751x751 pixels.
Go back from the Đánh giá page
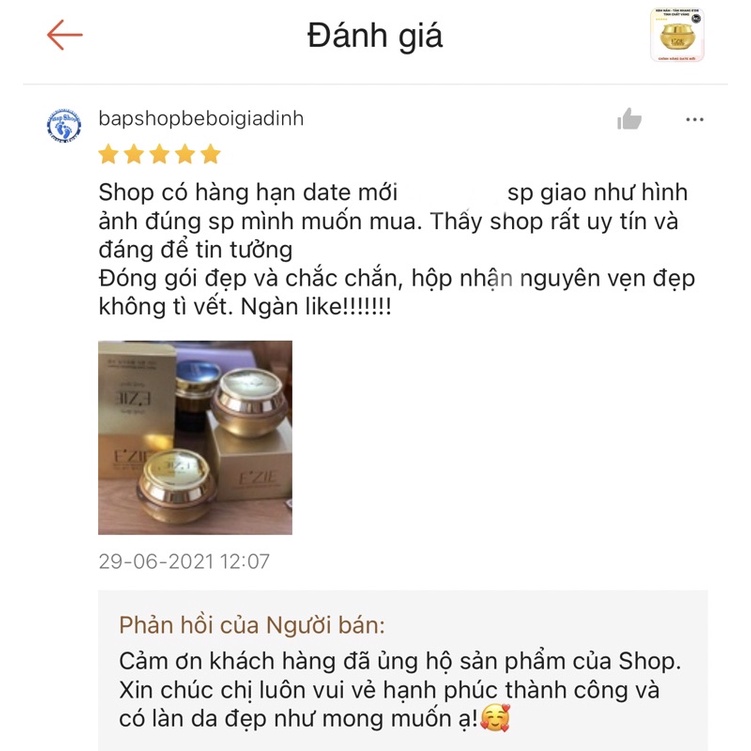(64, 35)
